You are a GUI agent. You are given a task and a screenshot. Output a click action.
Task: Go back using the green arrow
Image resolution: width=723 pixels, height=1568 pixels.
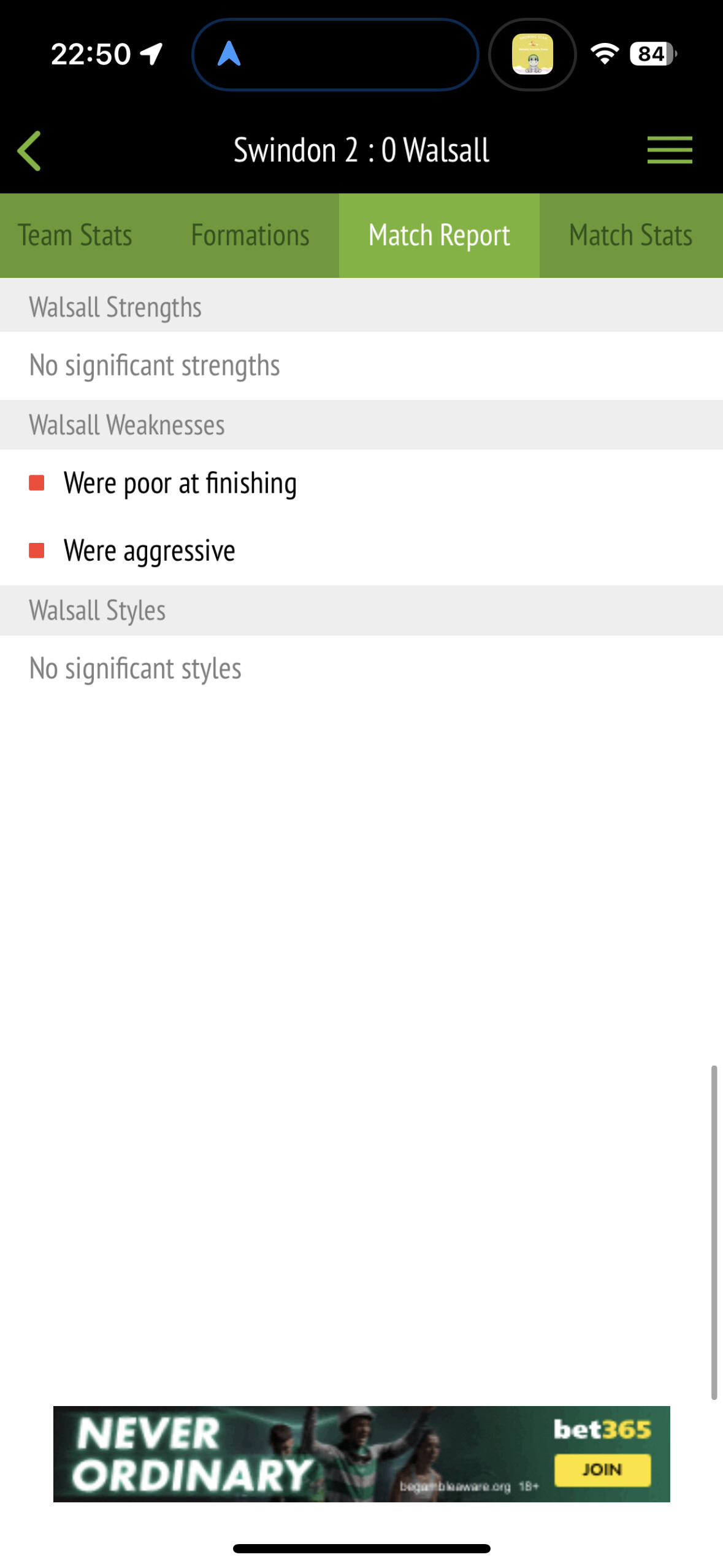point(29,150)
